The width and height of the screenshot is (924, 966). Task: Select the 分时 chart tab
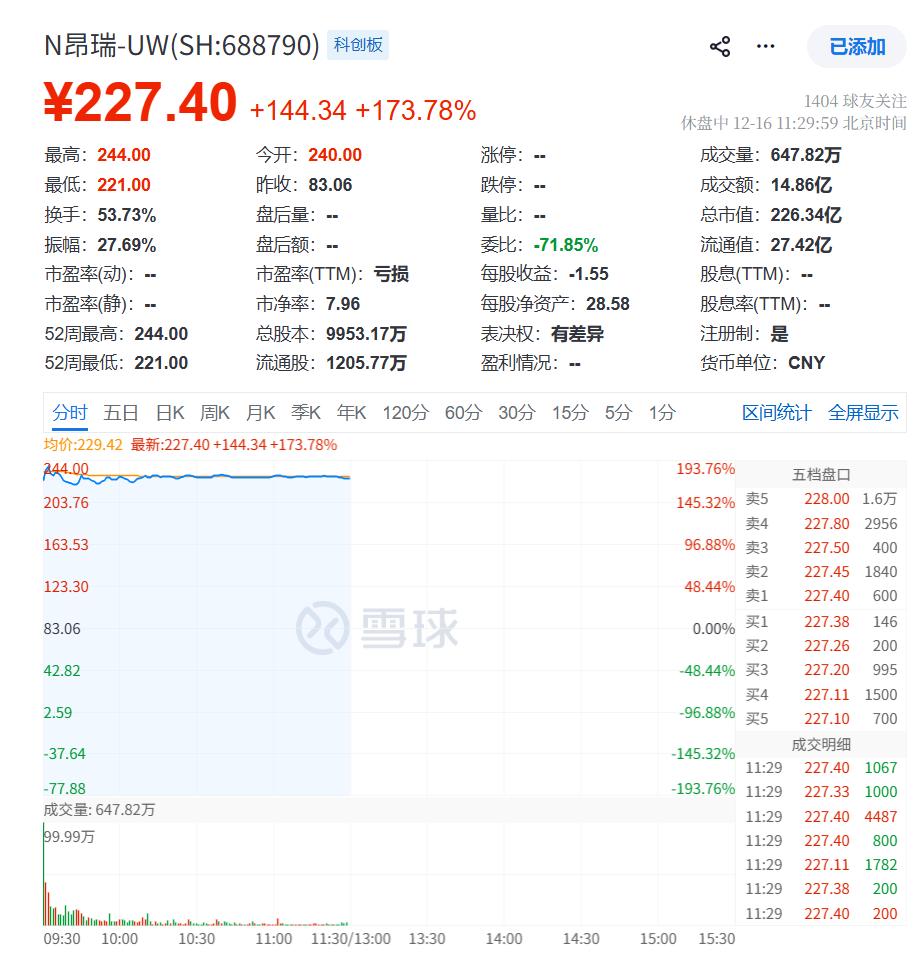(70, 413)
